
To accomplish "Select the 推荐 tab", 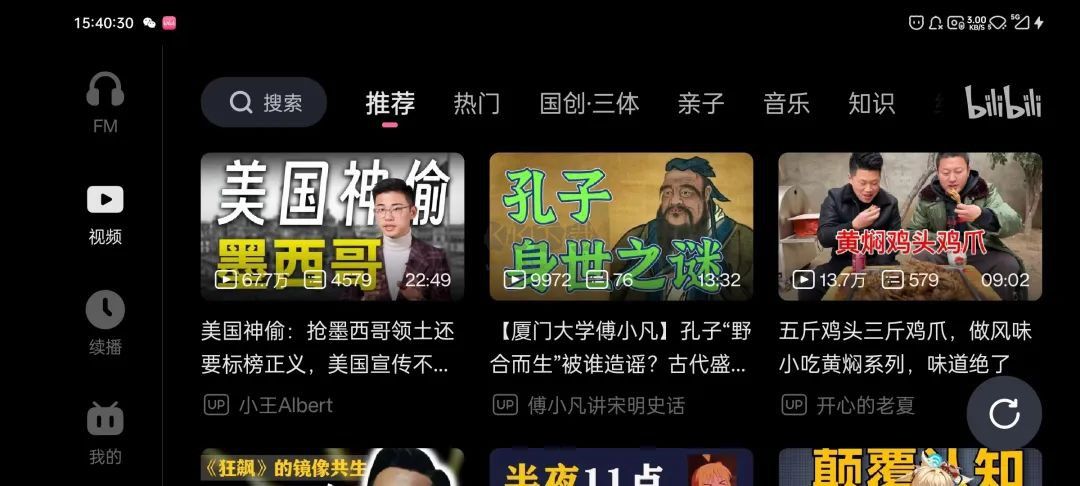I will pos(390,103).
